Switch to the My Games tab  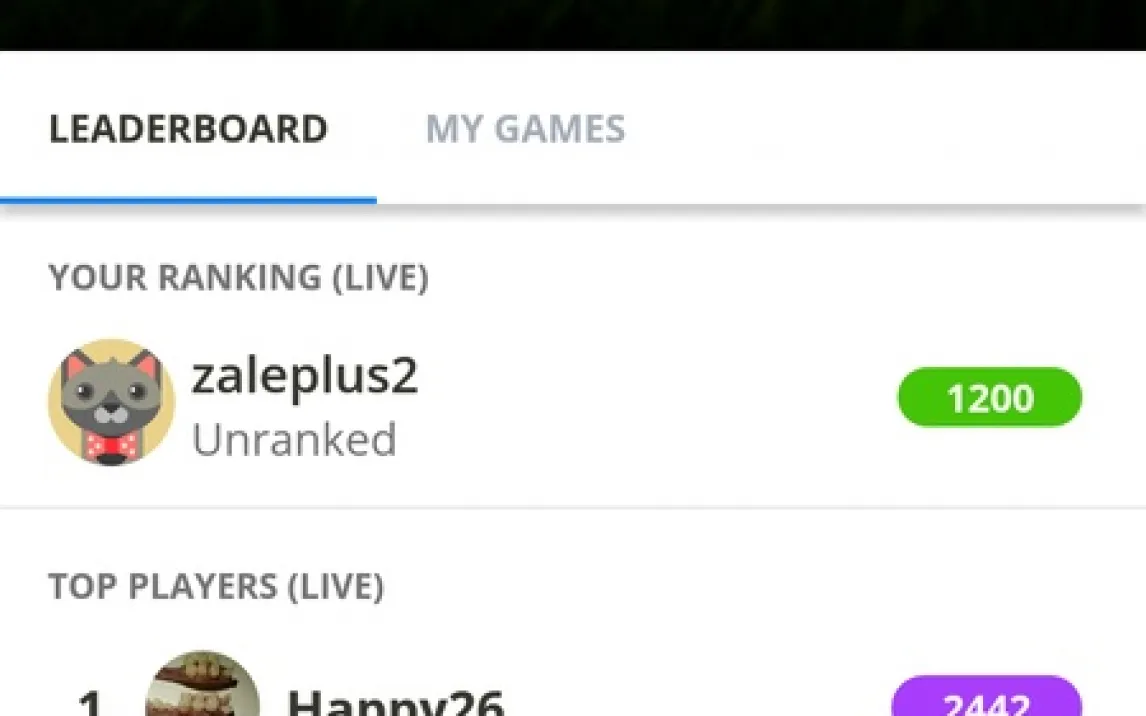pos(525,129)
